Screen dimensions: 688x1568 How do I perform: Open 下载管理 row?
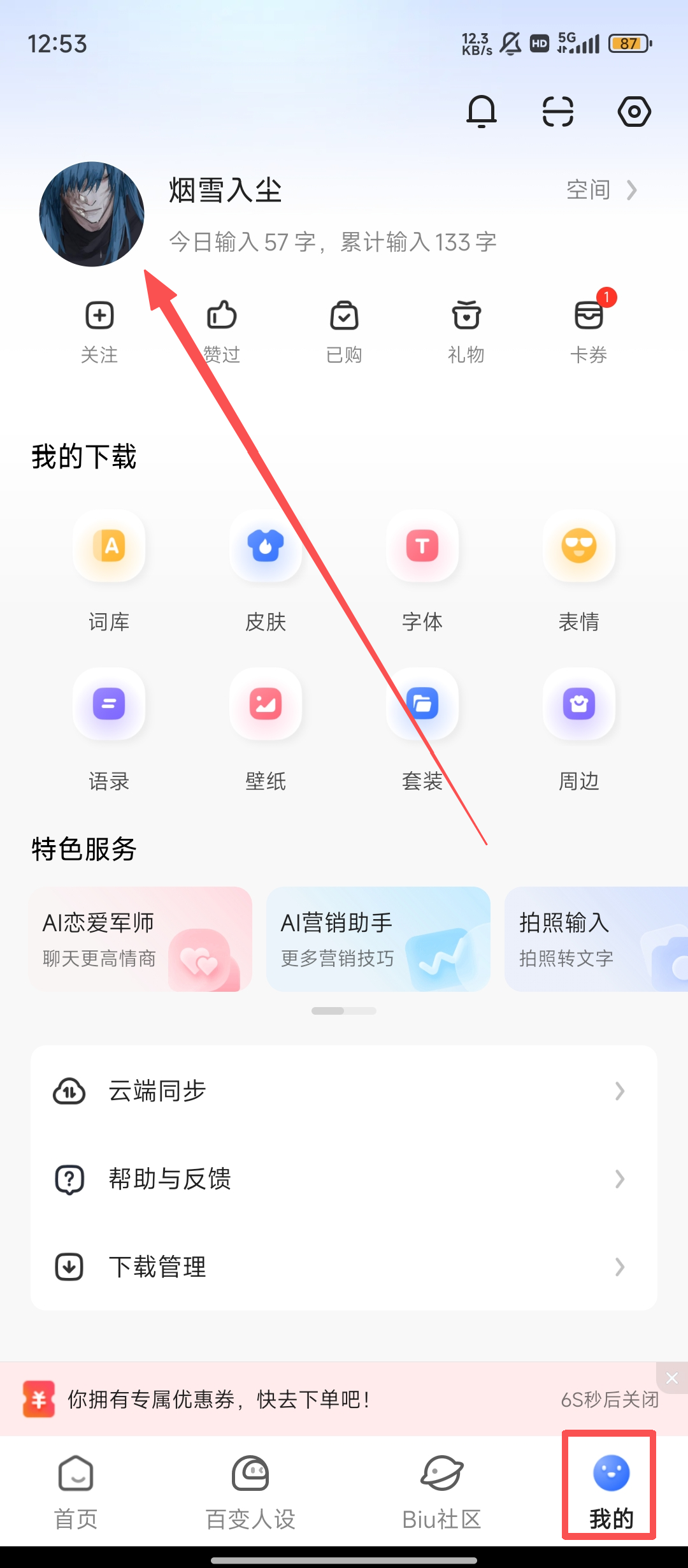tap(344, 1267)
